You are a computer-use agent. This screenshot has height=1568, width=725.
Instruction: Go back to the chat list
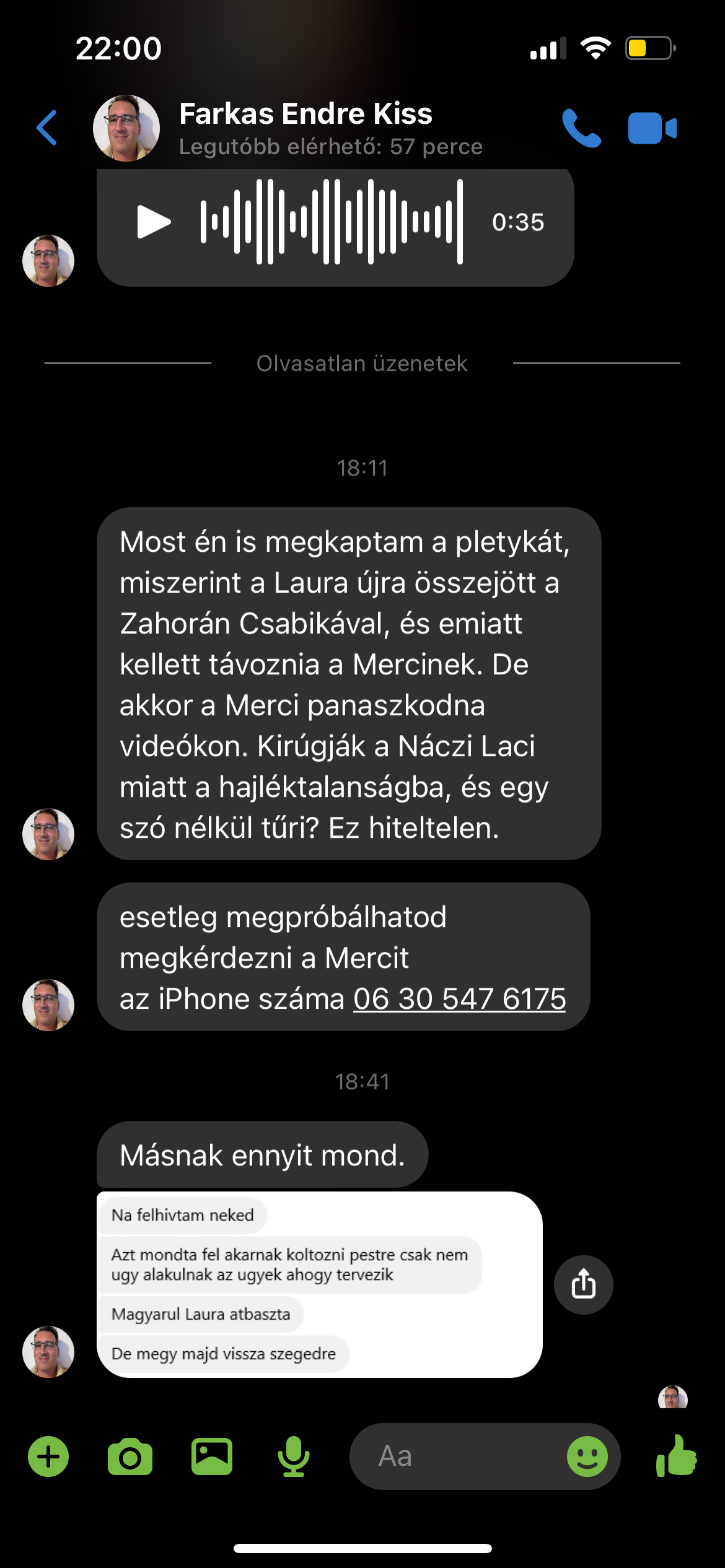click(x=47, y=128)
